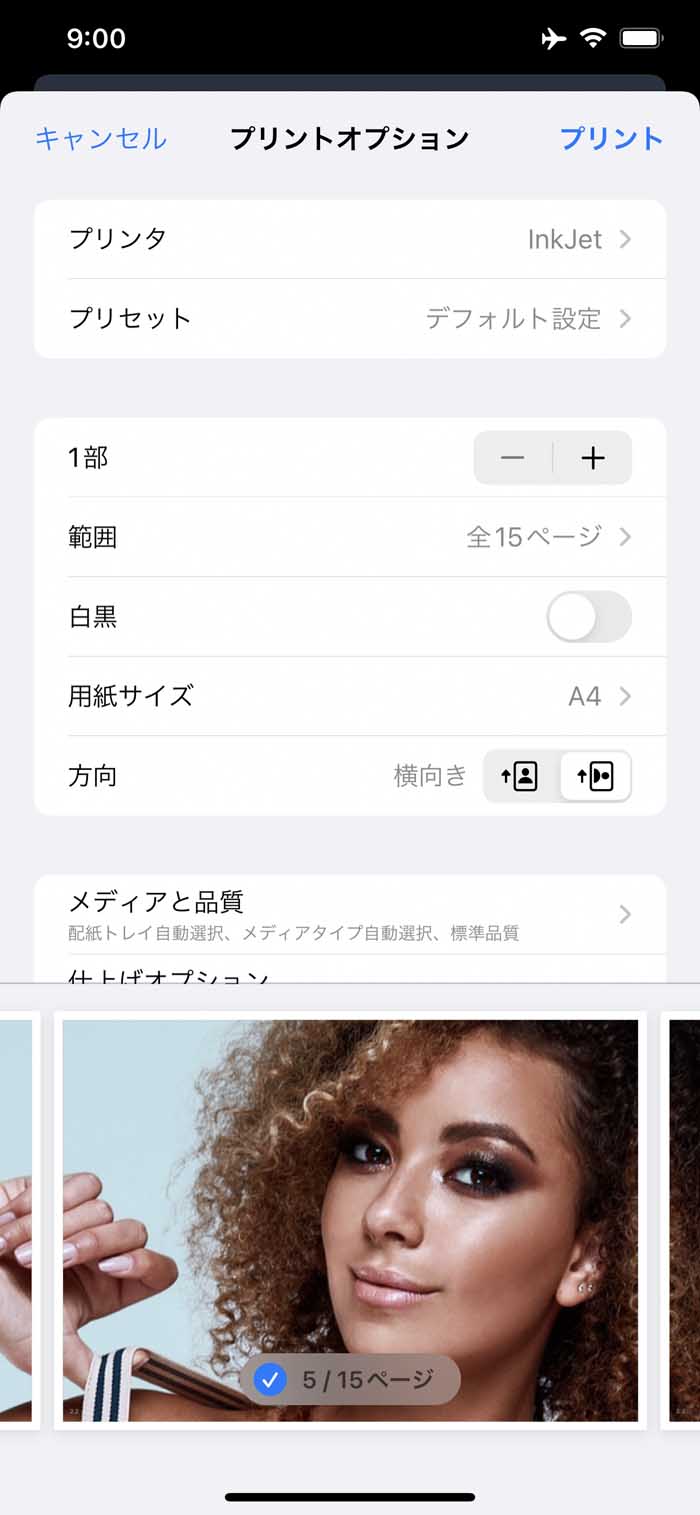The height and width of the screenshot is (1515, 700).
Task: Decrease copies with the minus button
Action: (512, 458)
